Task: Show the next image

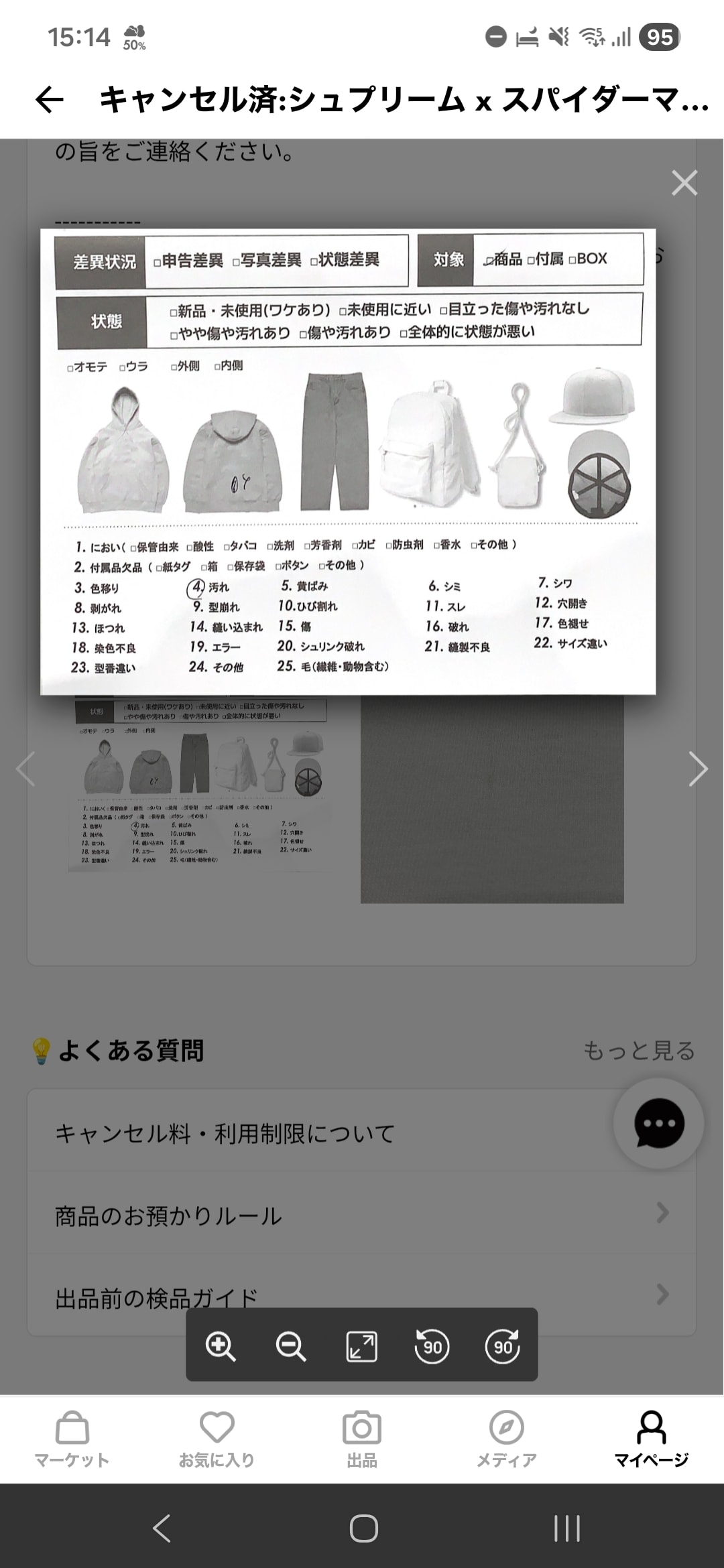Action: [x=698, y=769]
